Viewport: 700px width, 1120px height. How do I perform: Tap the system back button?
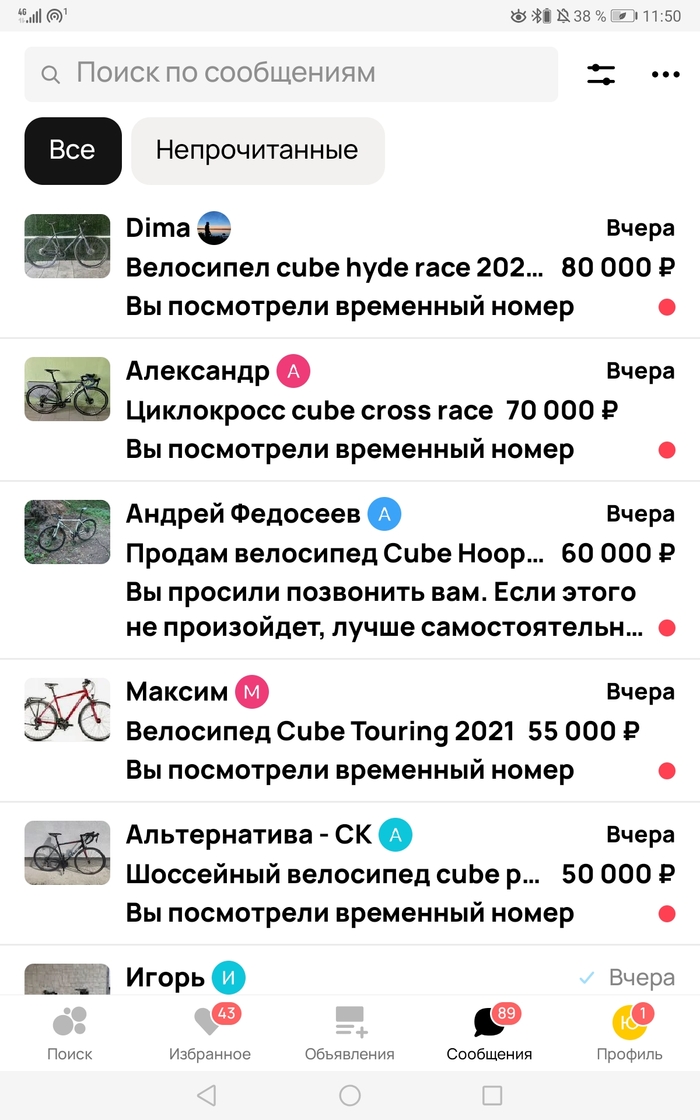(206, 1096)
